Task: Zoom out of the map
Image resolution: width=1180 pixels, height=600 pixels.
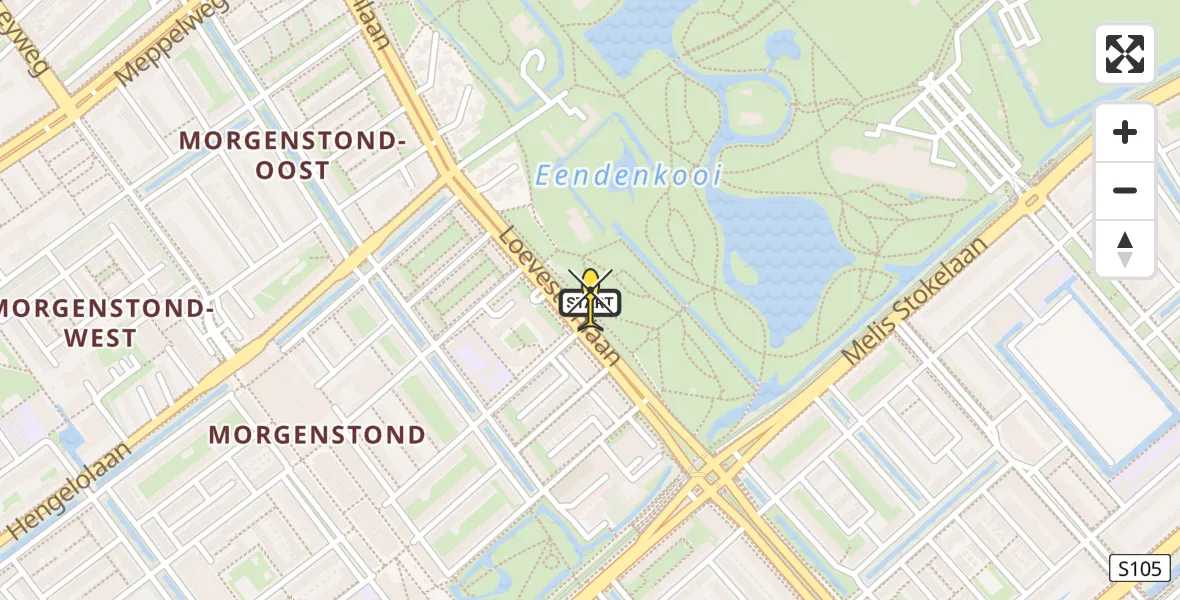Action: point(1125,190)
